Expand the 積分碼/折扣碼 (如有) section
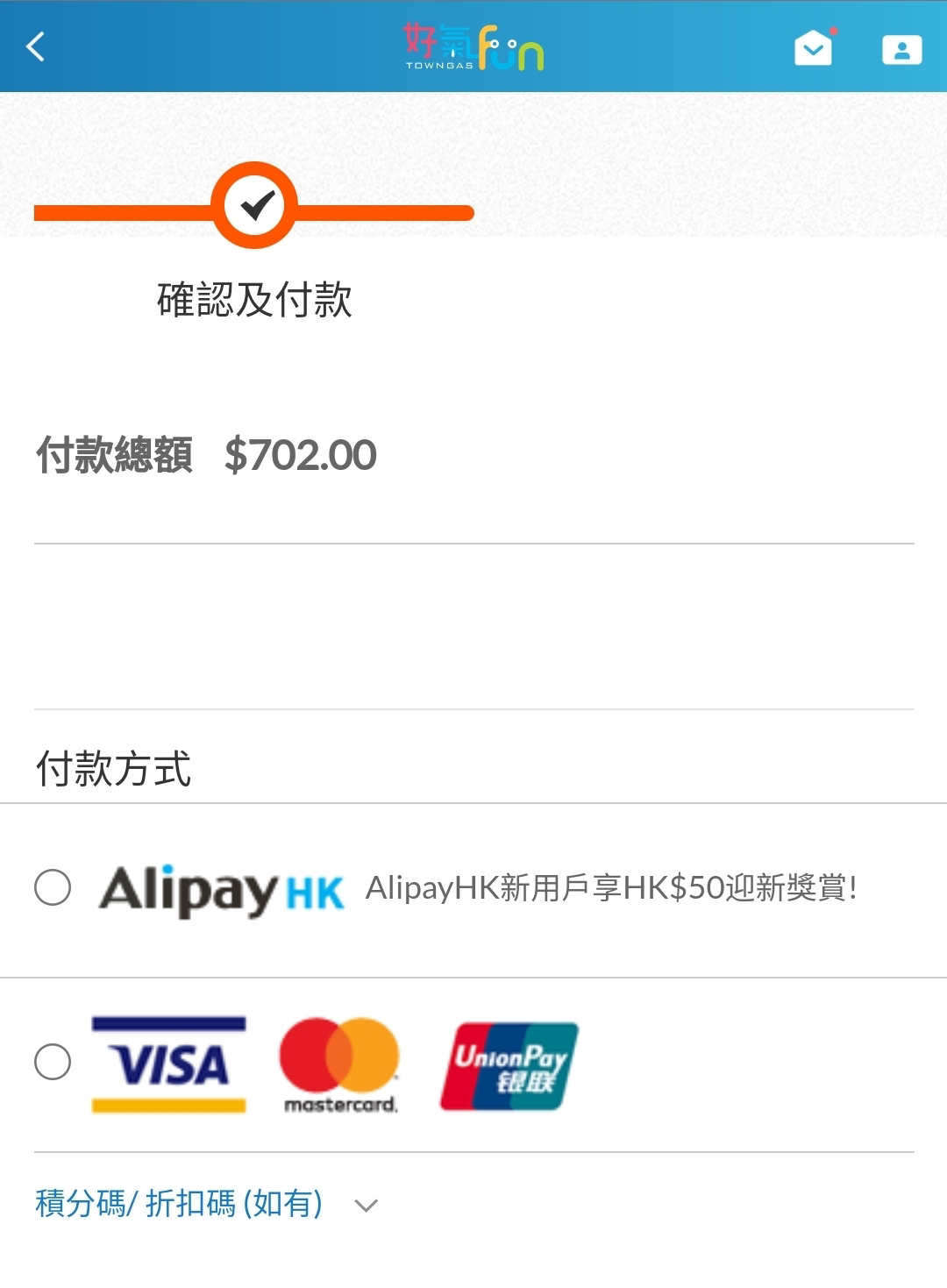Image resolution: width=947 pixels, height=1288 pixels. [207, 1204]
